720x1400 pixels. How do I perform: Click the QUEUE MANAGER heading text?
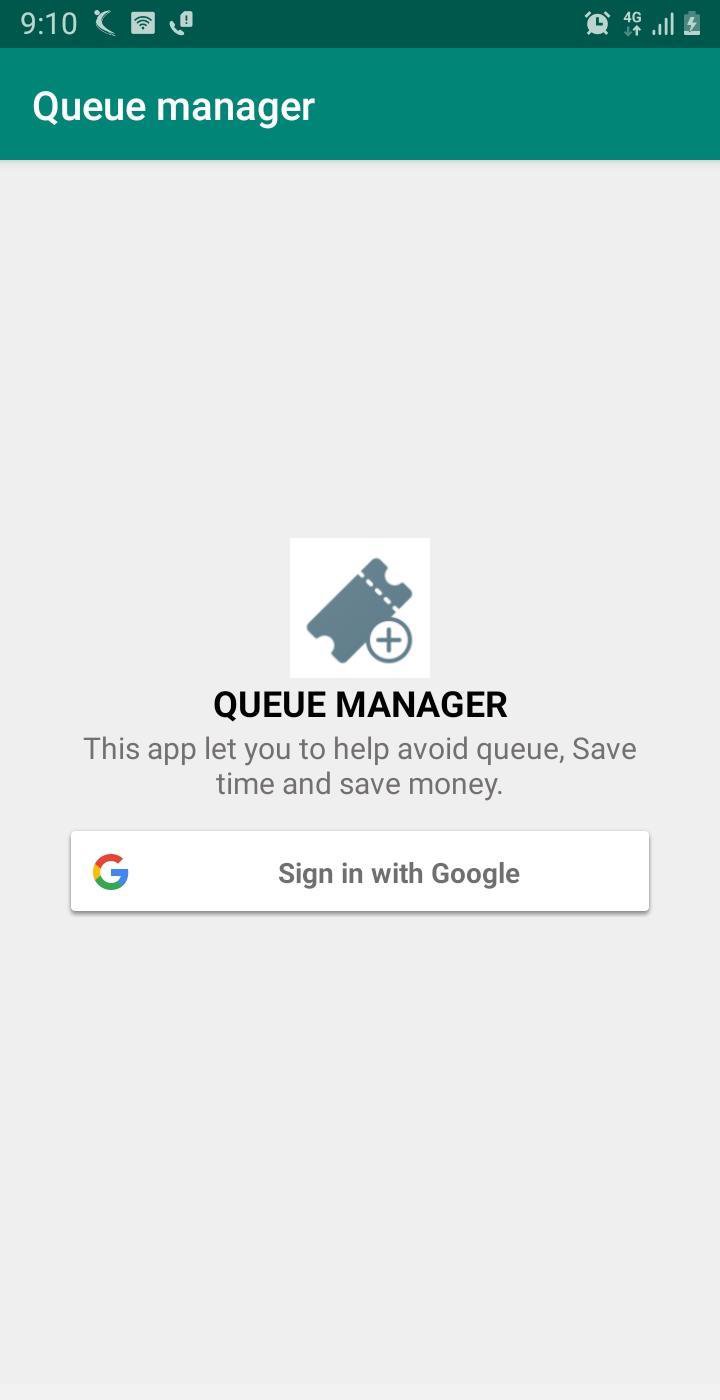pyautogui.click(x=360, y=704)
